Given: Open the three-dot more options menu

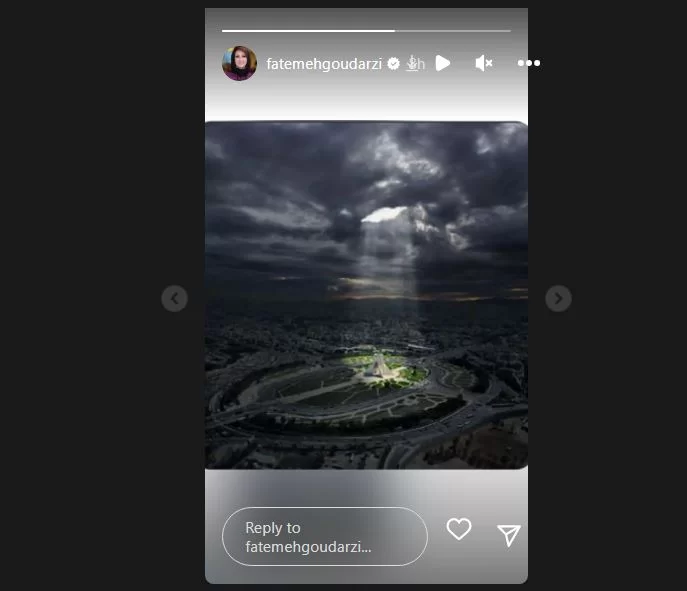Looking at the screenshot, I should (x=529, y=63).
